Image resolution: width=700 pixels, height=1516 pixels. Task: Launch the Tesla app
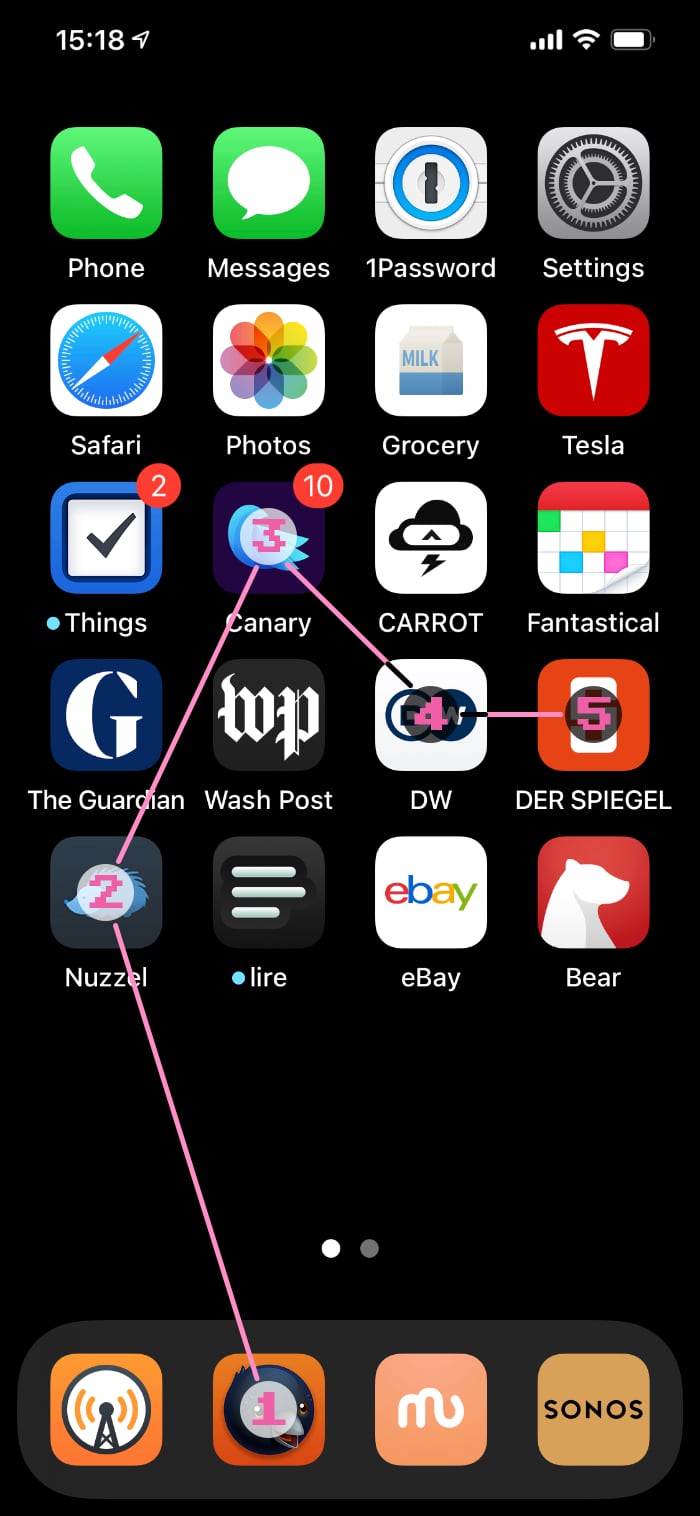coord(593,360)
